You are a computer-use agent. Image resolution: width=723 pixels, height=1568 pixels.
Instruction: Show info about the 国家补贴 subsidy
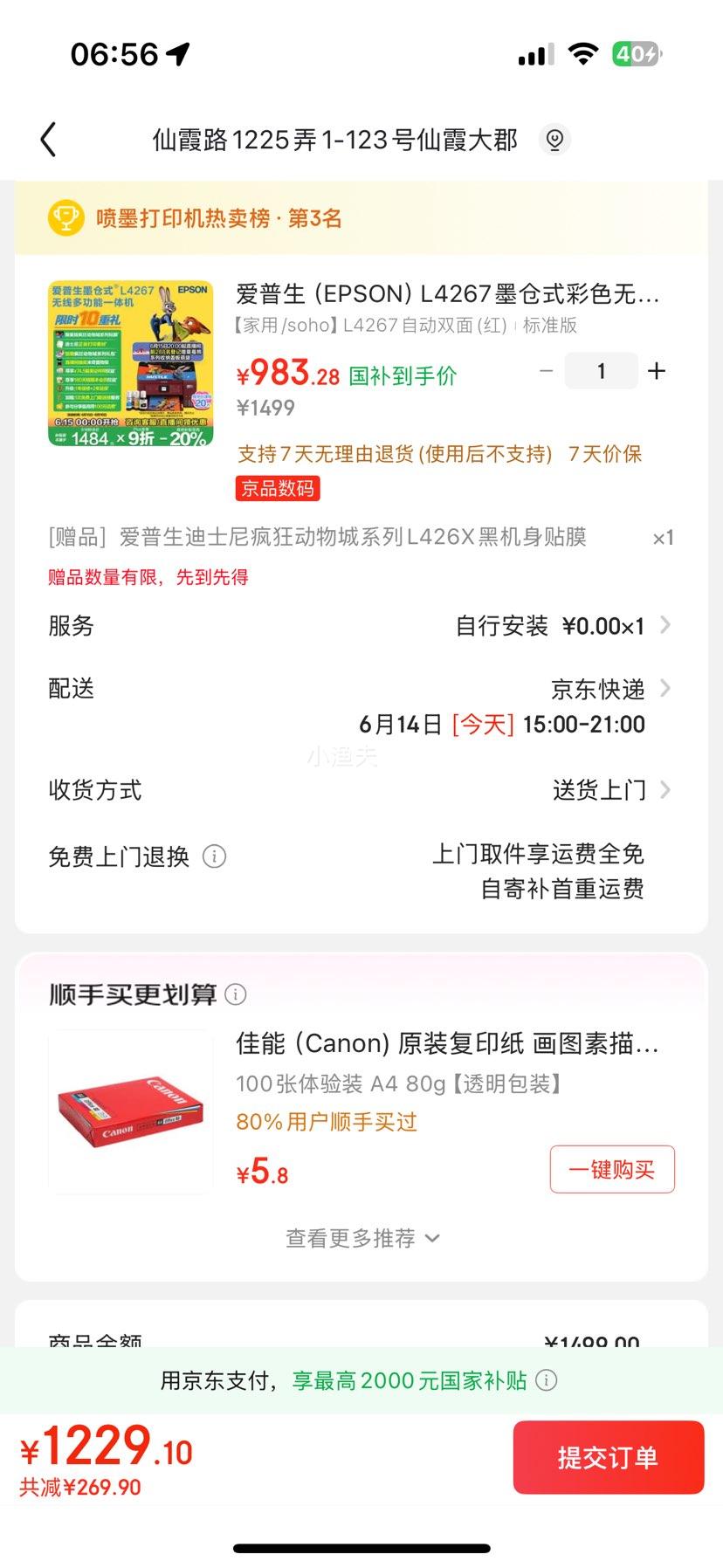click(x=547, y=1380)
